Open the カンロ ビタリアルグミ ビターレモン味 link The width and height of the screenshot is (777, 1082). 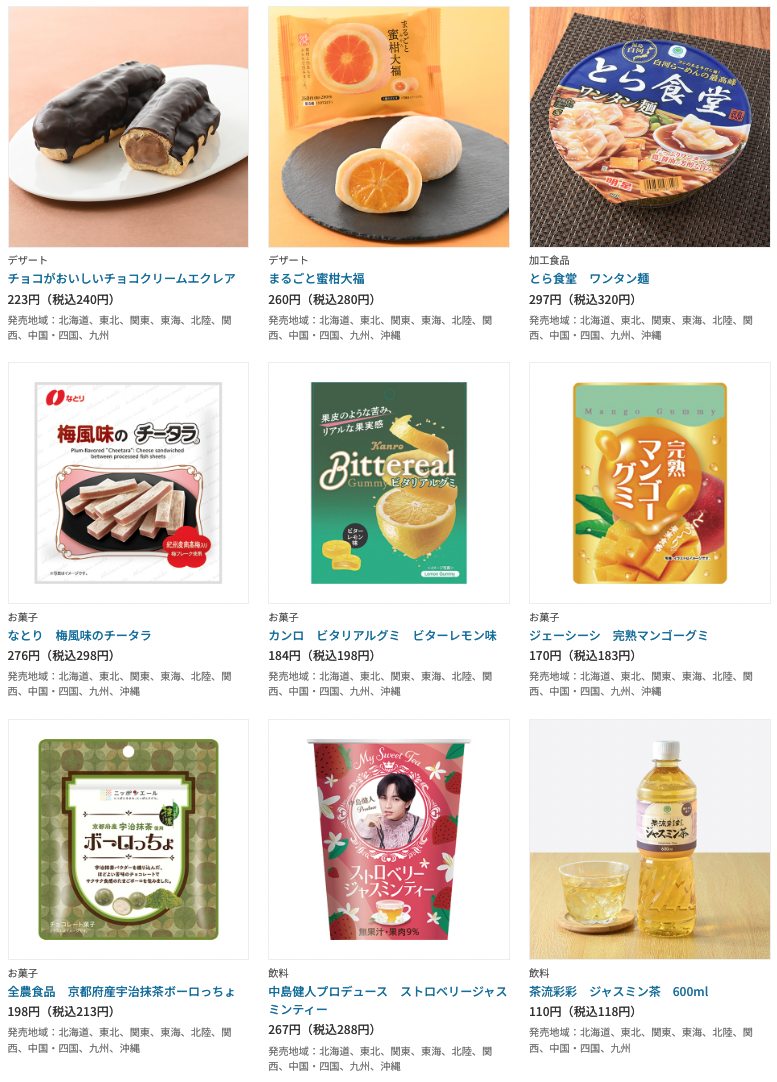click(382, 636)
